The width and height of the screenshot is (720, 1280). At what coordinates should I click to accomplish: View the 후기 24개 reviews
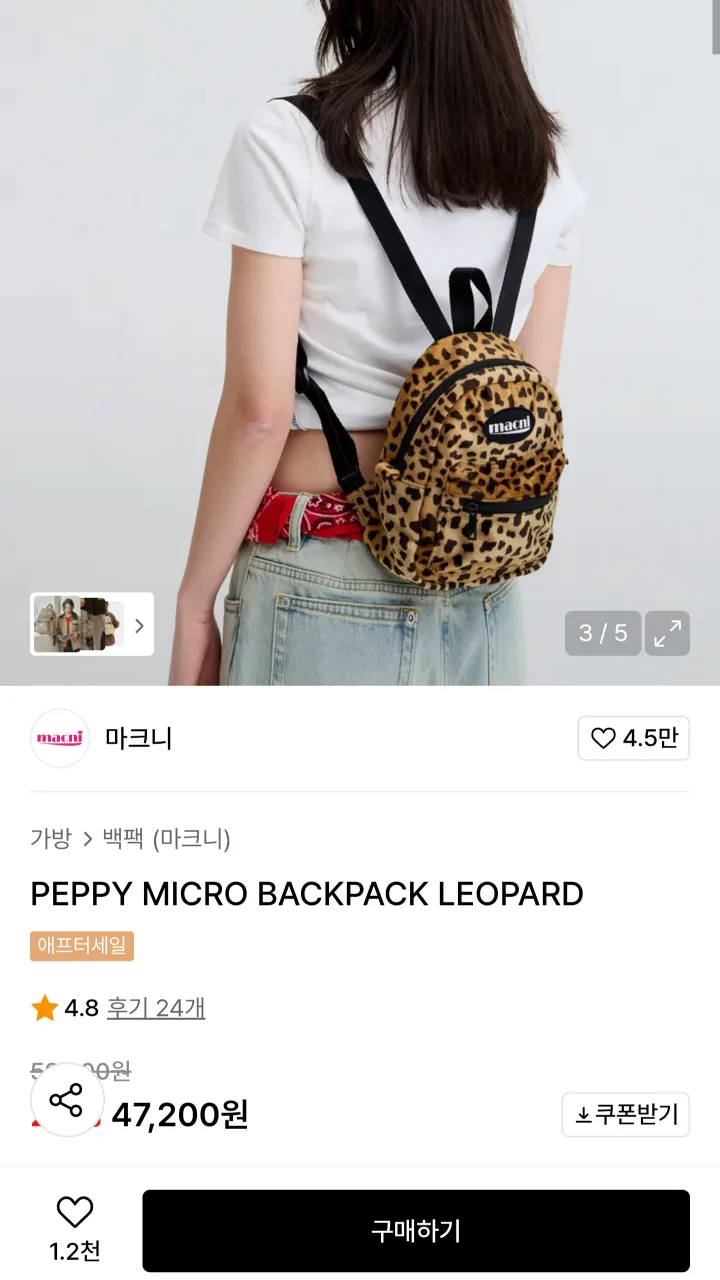tap(156, 1007)
